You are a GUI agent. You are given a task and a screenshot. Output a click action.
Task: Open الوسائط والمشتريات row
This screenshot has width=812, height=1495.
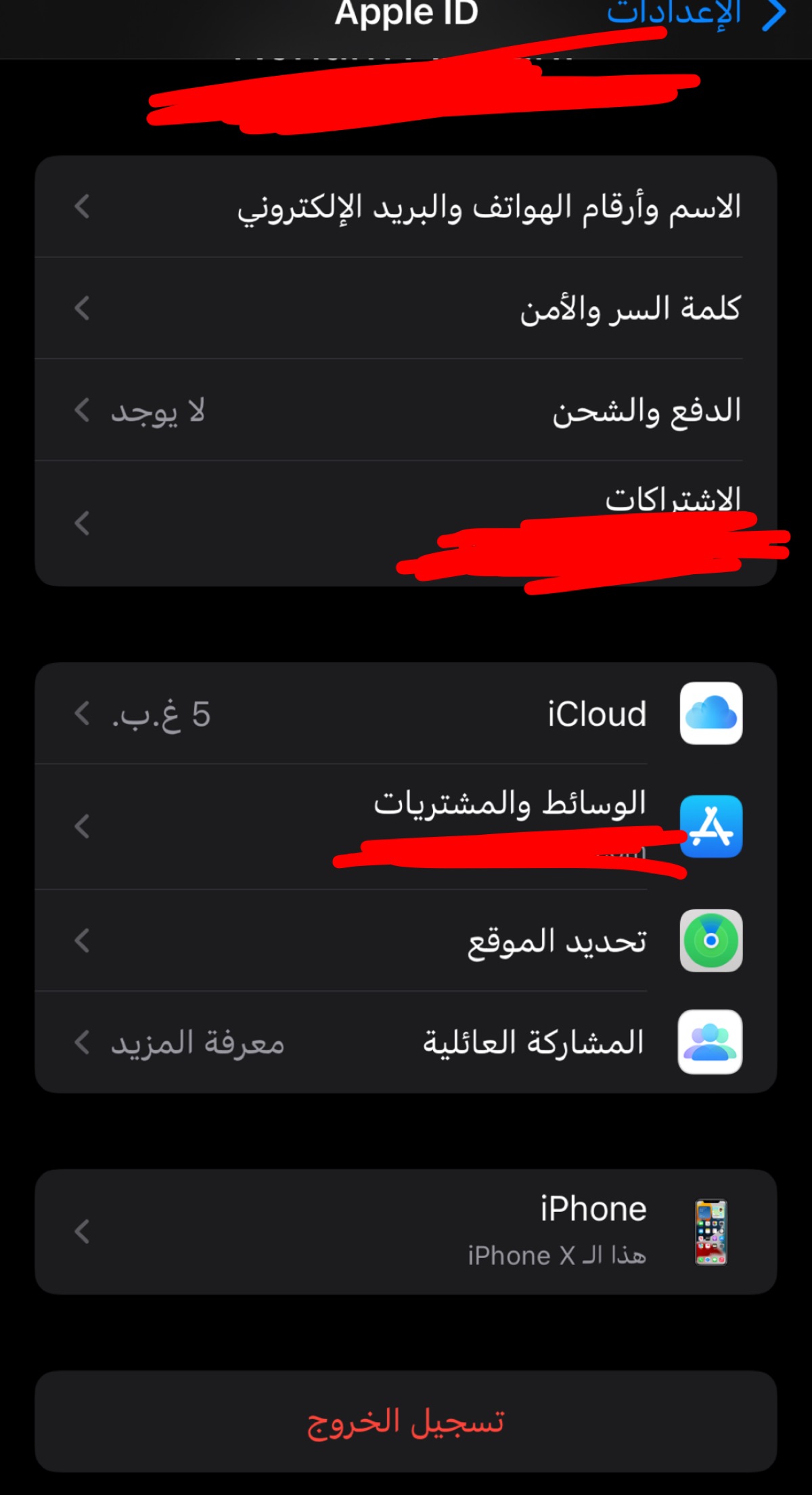pos(406,827)
